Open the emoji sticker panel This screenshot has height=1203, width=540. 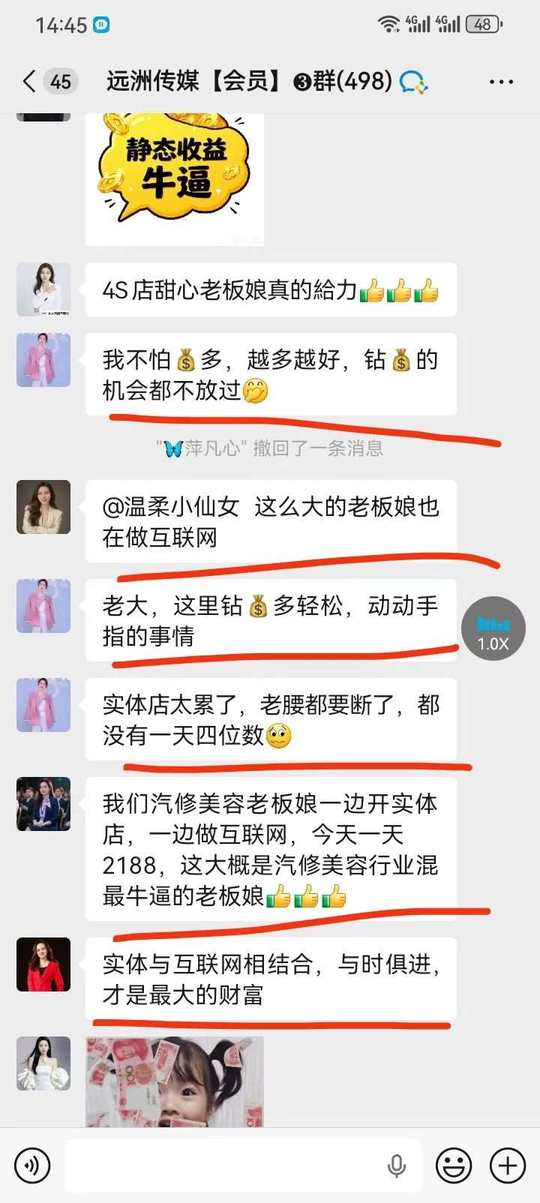click(455, 1165)
